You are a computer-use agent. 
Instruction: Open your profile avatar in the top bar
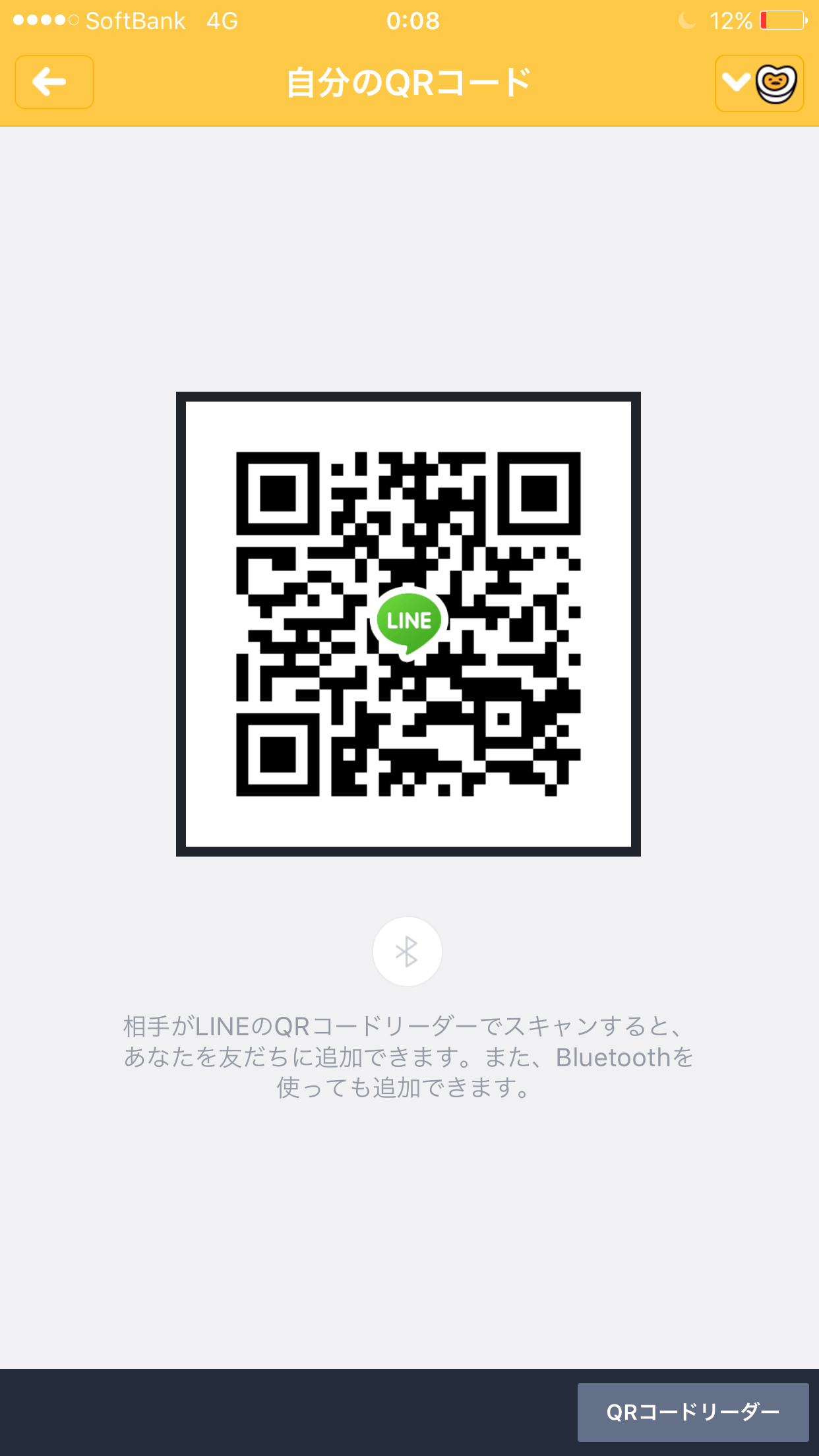[x=776, y=82]
